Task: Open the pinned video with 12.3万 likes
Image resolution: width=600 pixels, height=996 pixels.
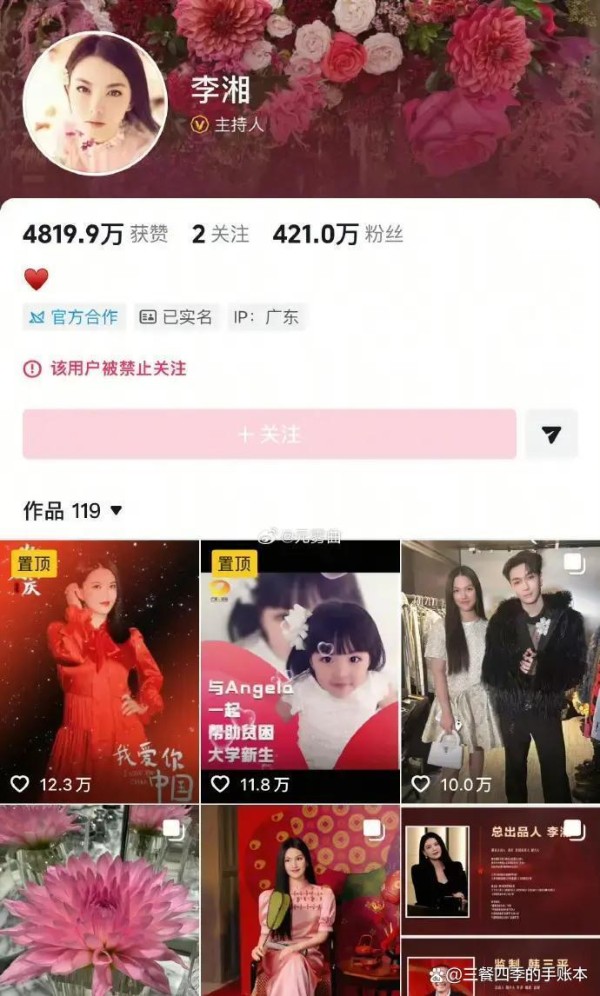Action: coord(99,670)
